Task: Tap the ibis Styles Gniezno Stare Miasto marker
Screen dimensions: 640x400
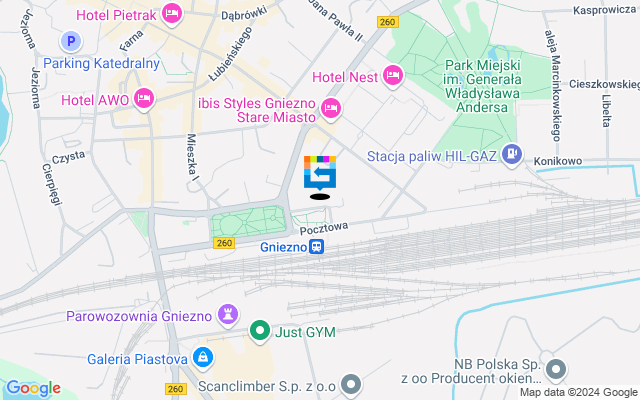Action: click(331, 108)
